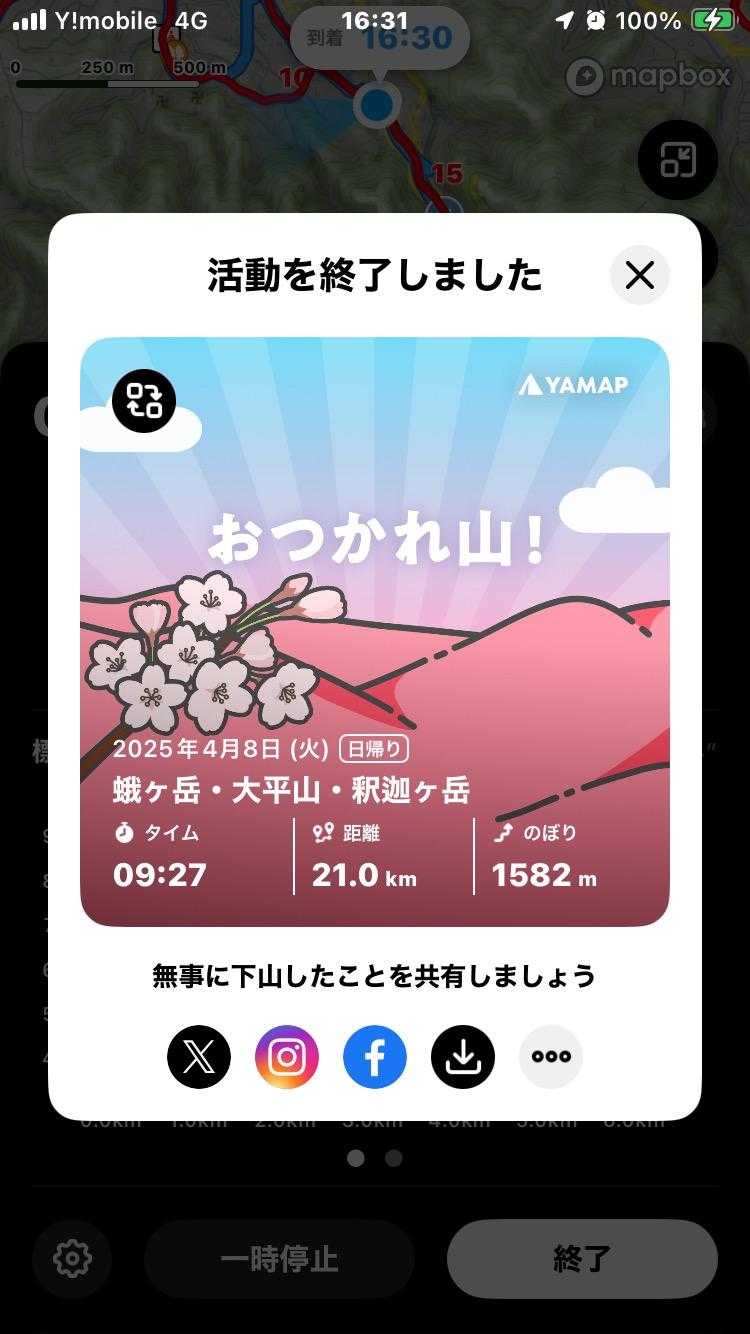The height and width of the screenshot is (1334, 750).
Task: Open the settings gear
Action: point(72,1258)
